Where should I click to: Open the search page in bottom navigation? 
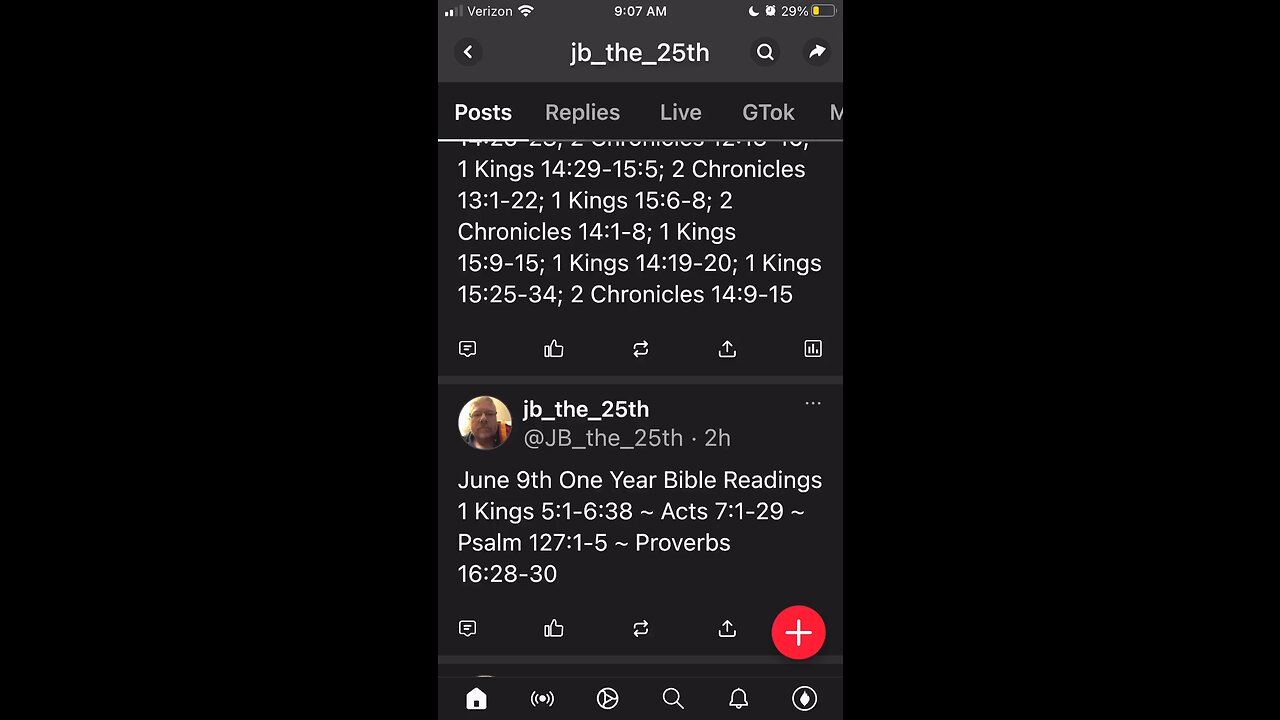point(673,699)
